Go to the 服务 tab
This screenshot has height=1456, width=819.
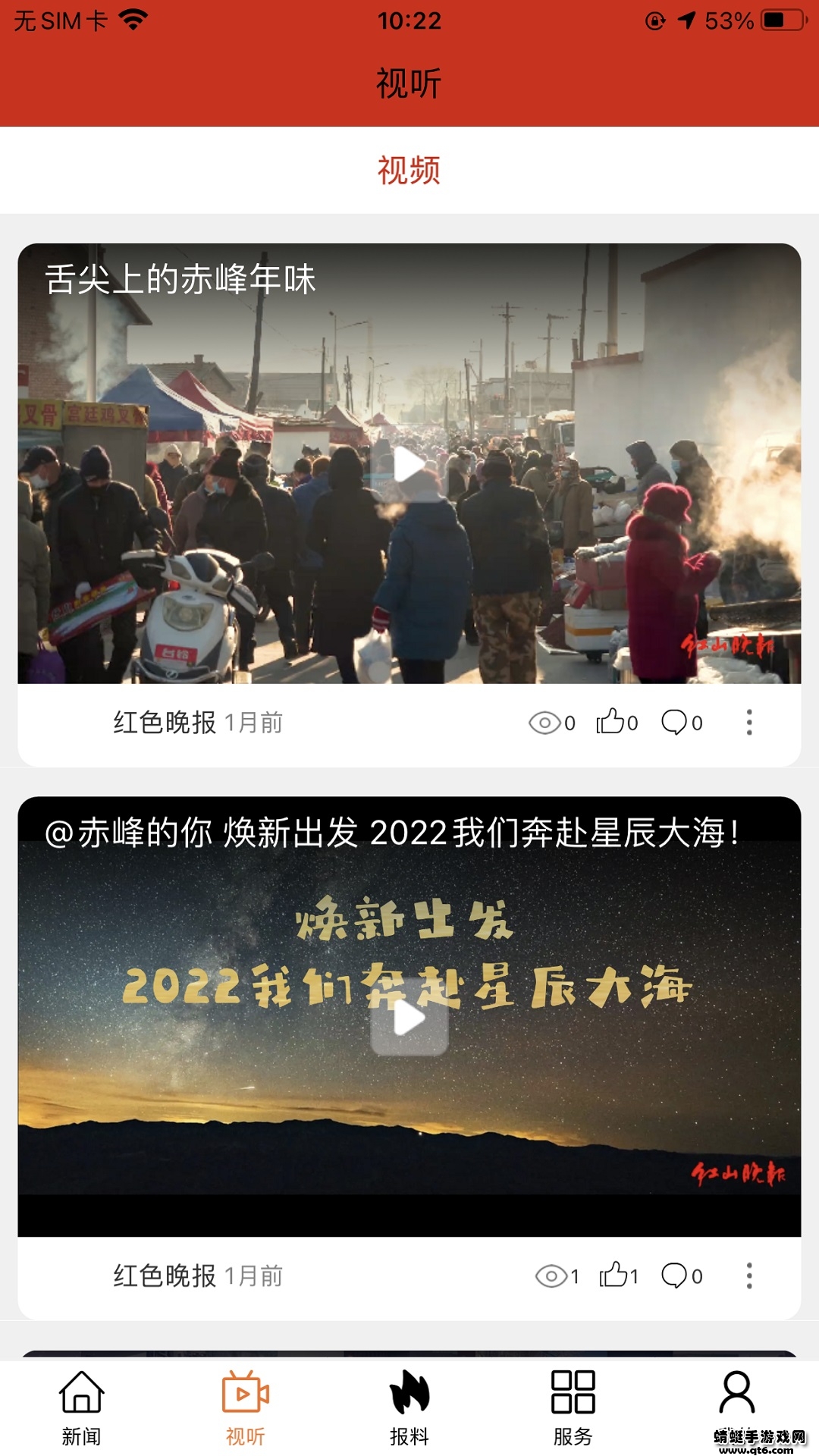click(573, 1407)
